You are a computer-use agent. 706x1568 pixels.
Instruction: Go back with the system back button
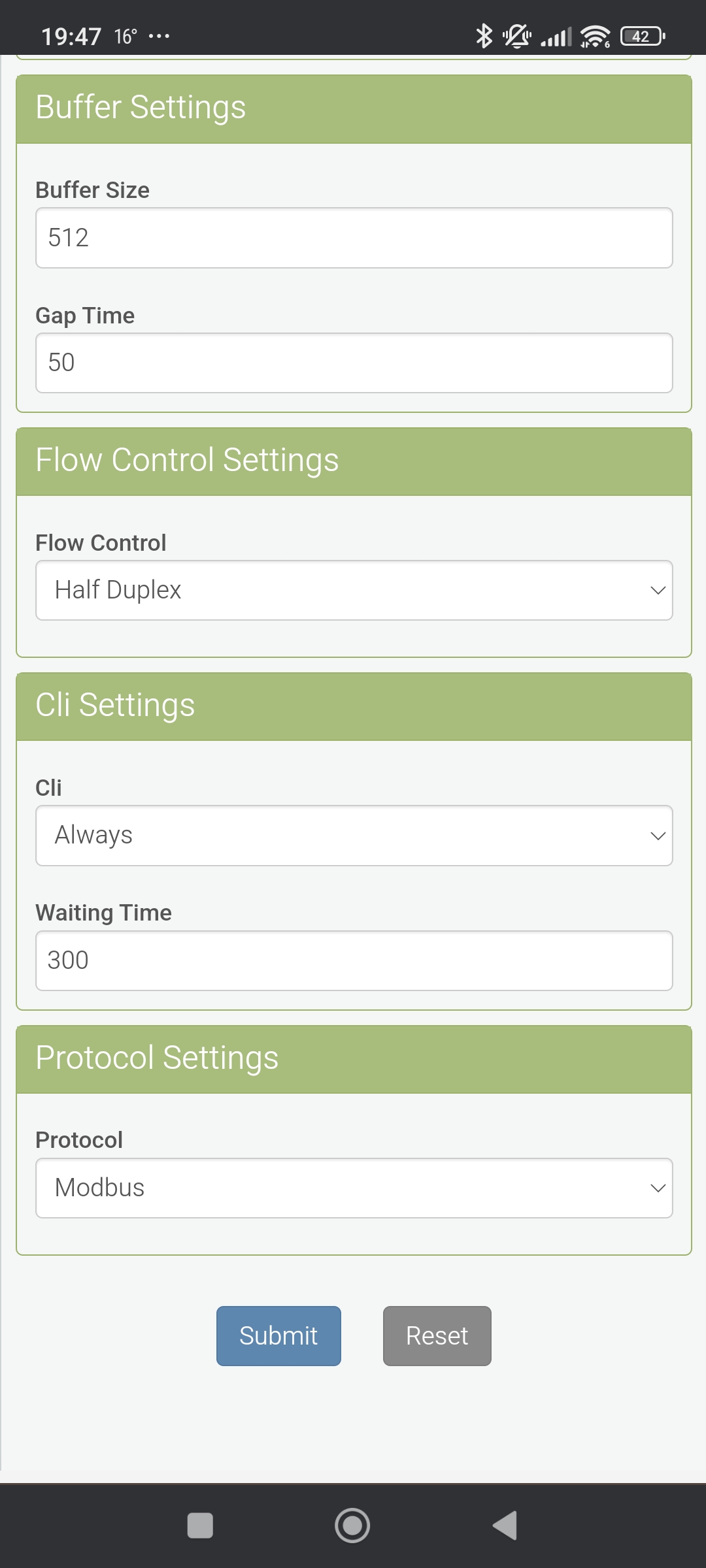click(x=505, y=1526)
